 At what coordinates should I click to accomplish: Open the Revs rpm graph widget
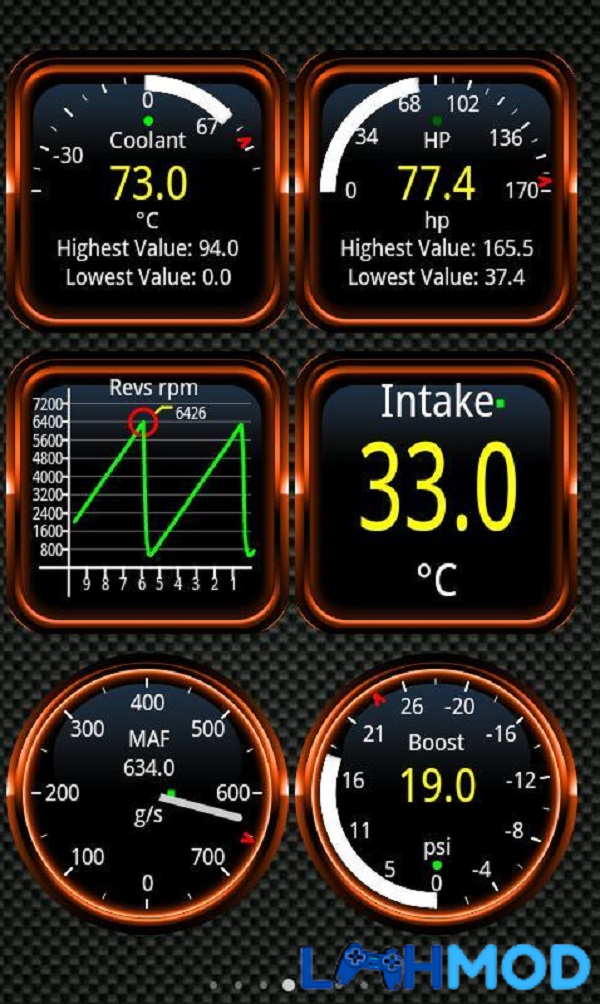[148, 488]
